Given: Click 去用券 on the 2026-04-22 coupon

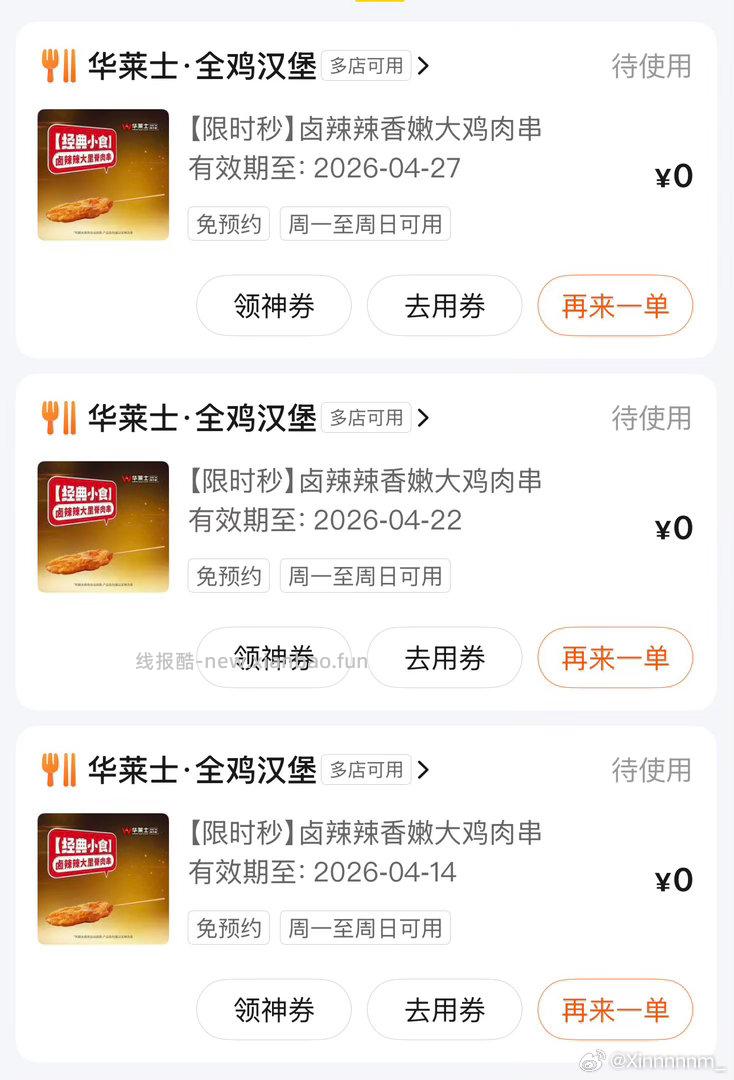Looking at the screenshot, I should 444,658.
